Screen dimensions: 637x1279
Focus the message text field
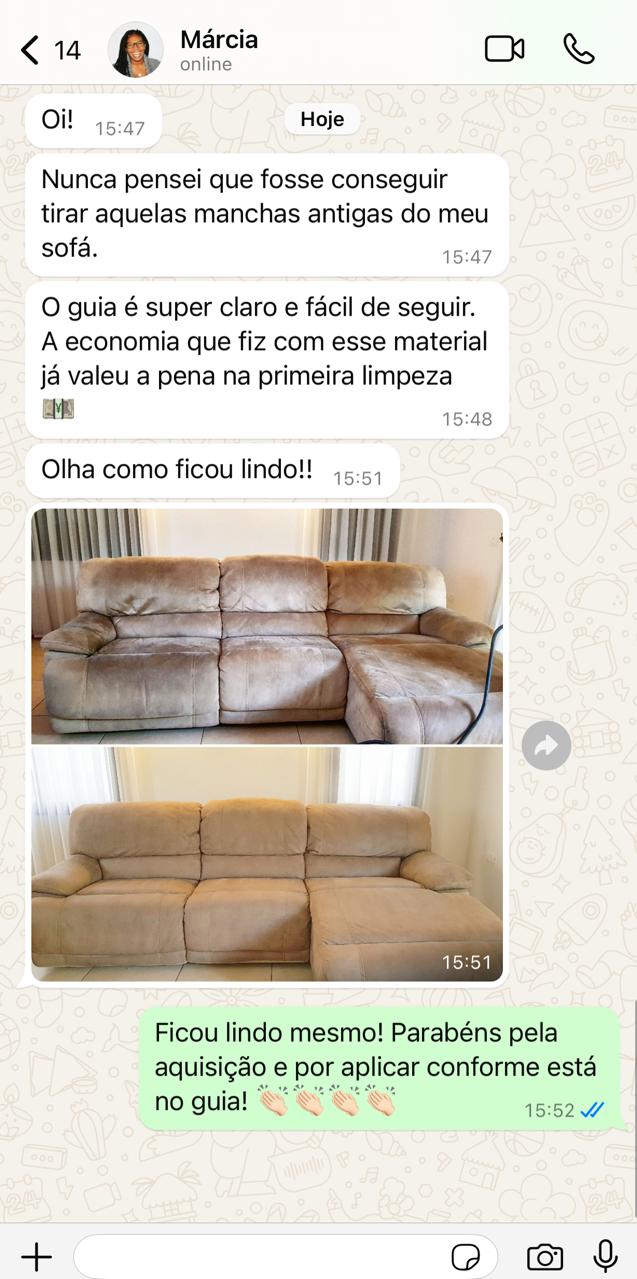click(260, 1256)
